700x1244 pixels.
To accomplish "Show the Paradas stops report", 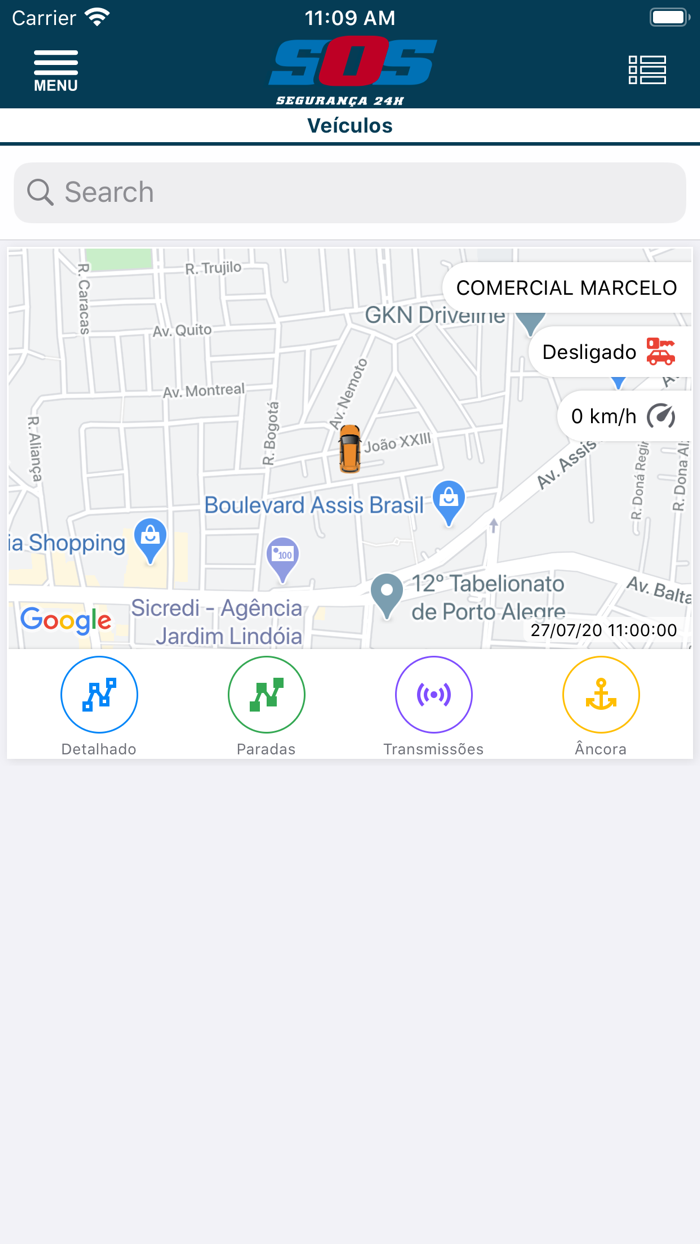I will coord(266,706).
